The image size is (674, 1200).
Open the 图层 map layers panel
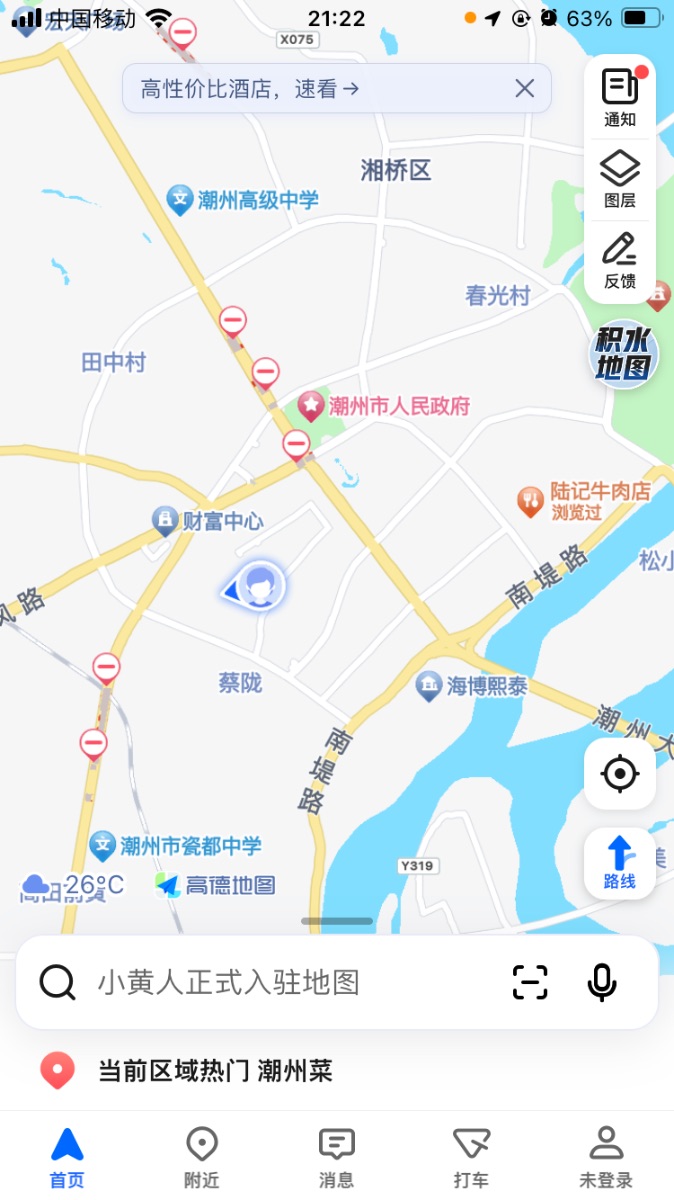pos(620,179)
